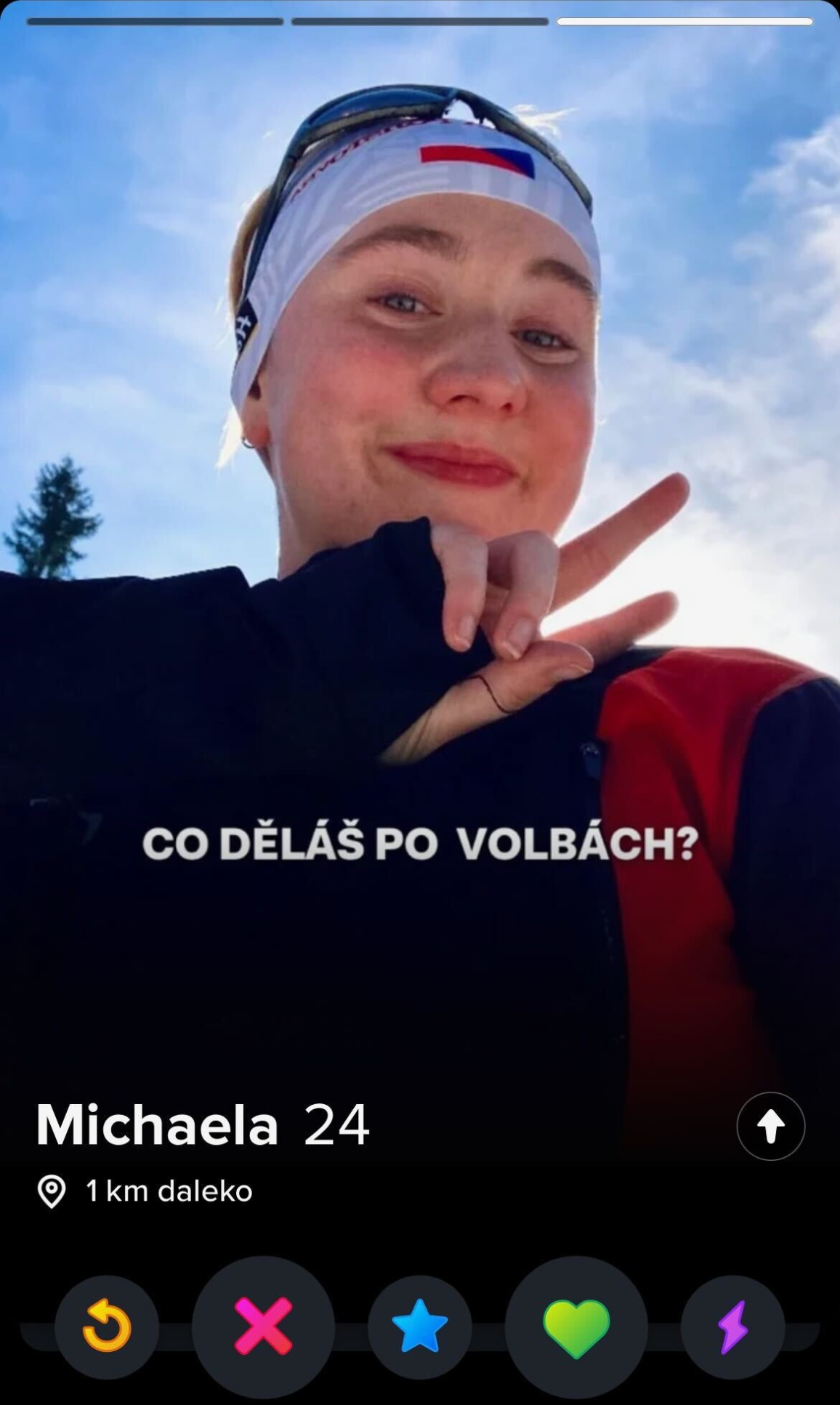Send a Super Like with the blue star

click(420, 1327)
